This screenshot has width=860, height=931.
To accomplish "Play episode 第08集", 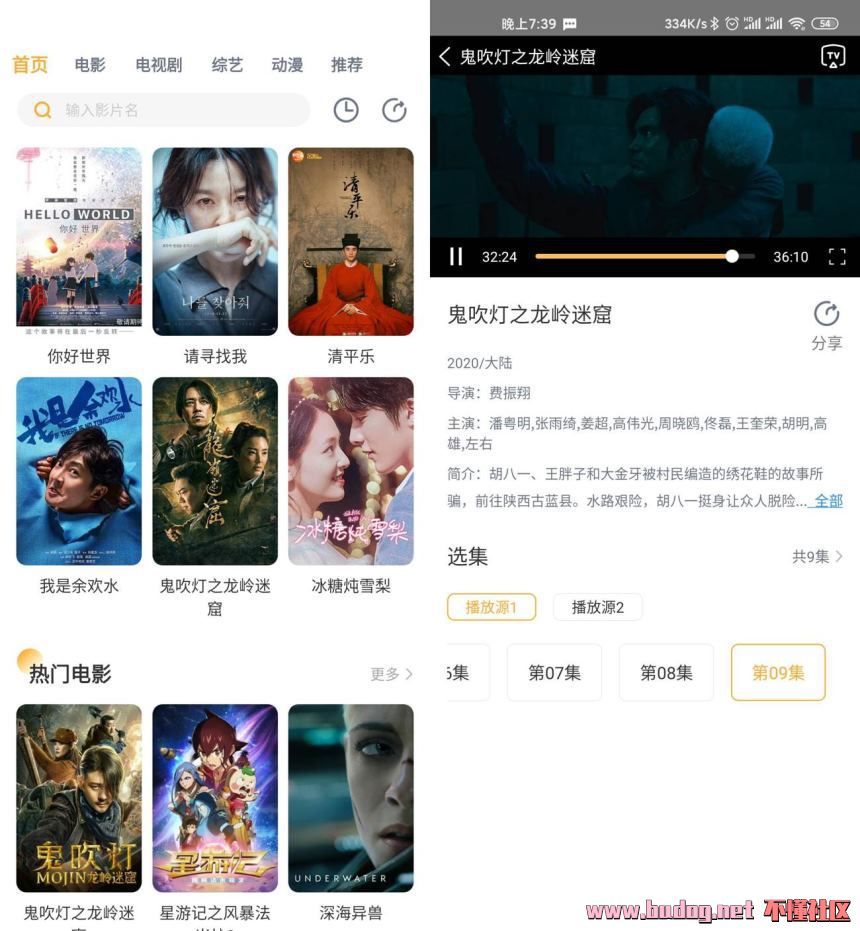I will point(666,673).
